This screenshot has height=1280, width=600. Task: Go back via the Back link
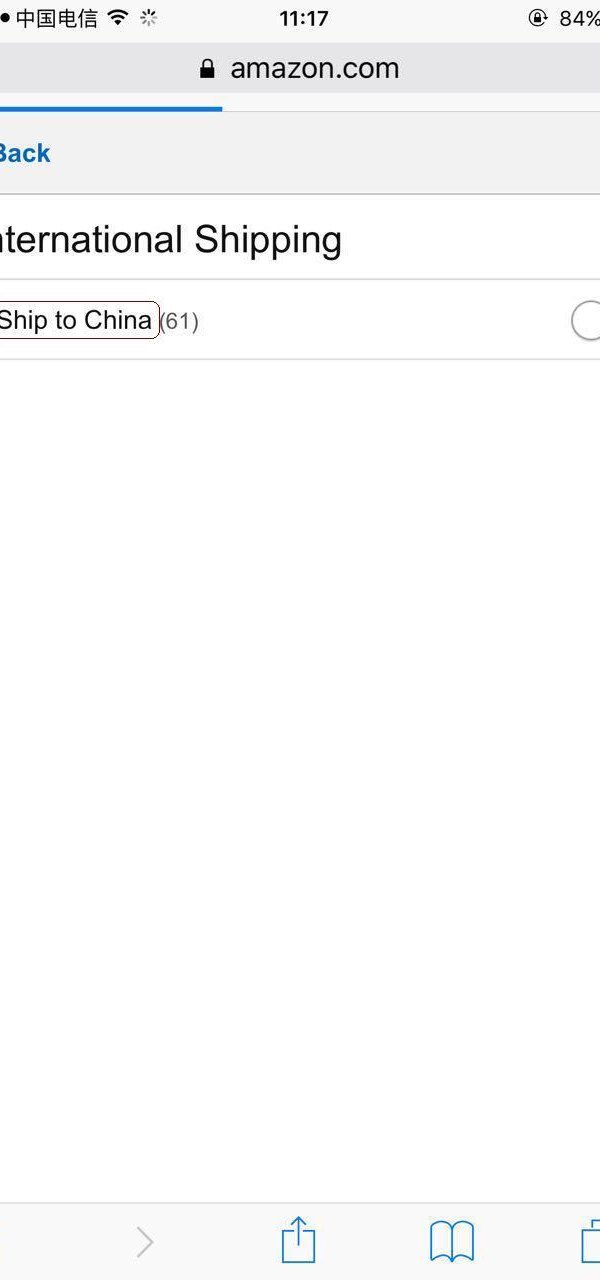pyautogui.click(x=24, y=153)
